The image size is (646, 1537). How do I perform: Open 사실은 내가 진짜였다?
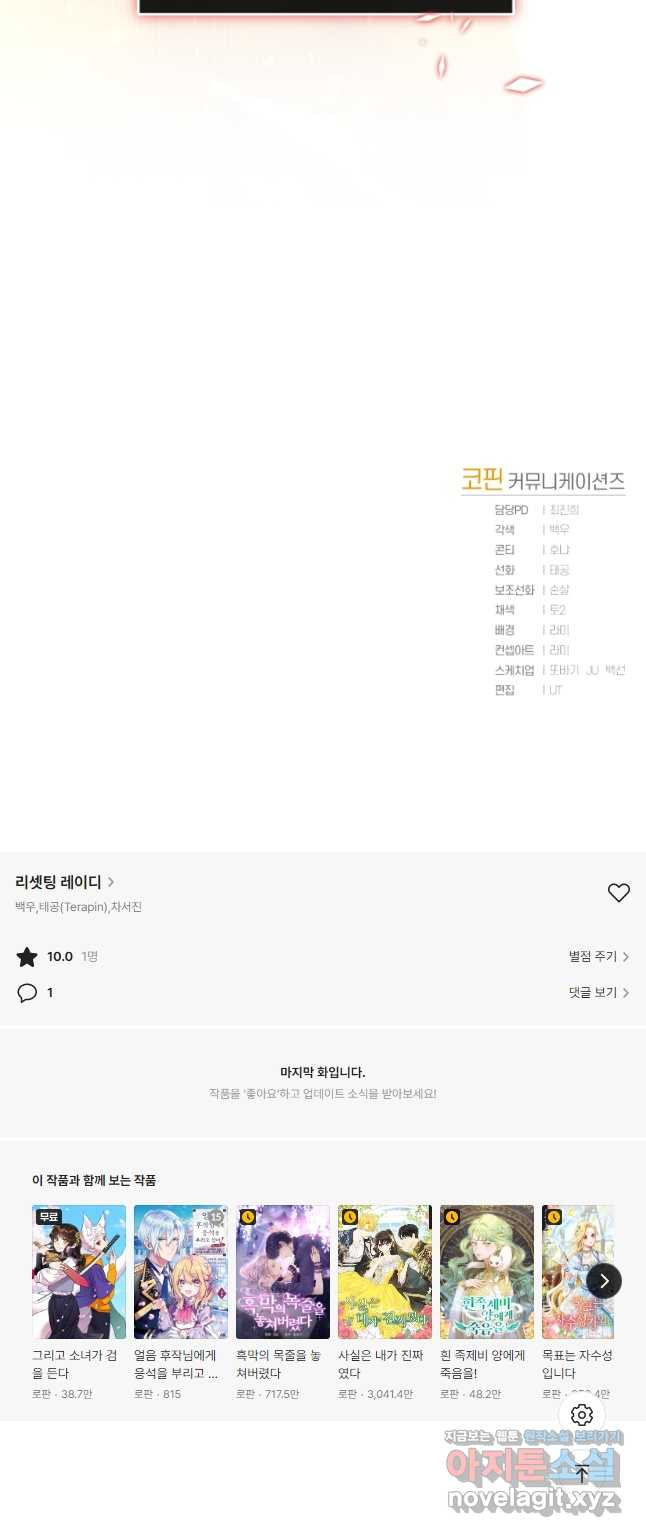[385, 1272]
